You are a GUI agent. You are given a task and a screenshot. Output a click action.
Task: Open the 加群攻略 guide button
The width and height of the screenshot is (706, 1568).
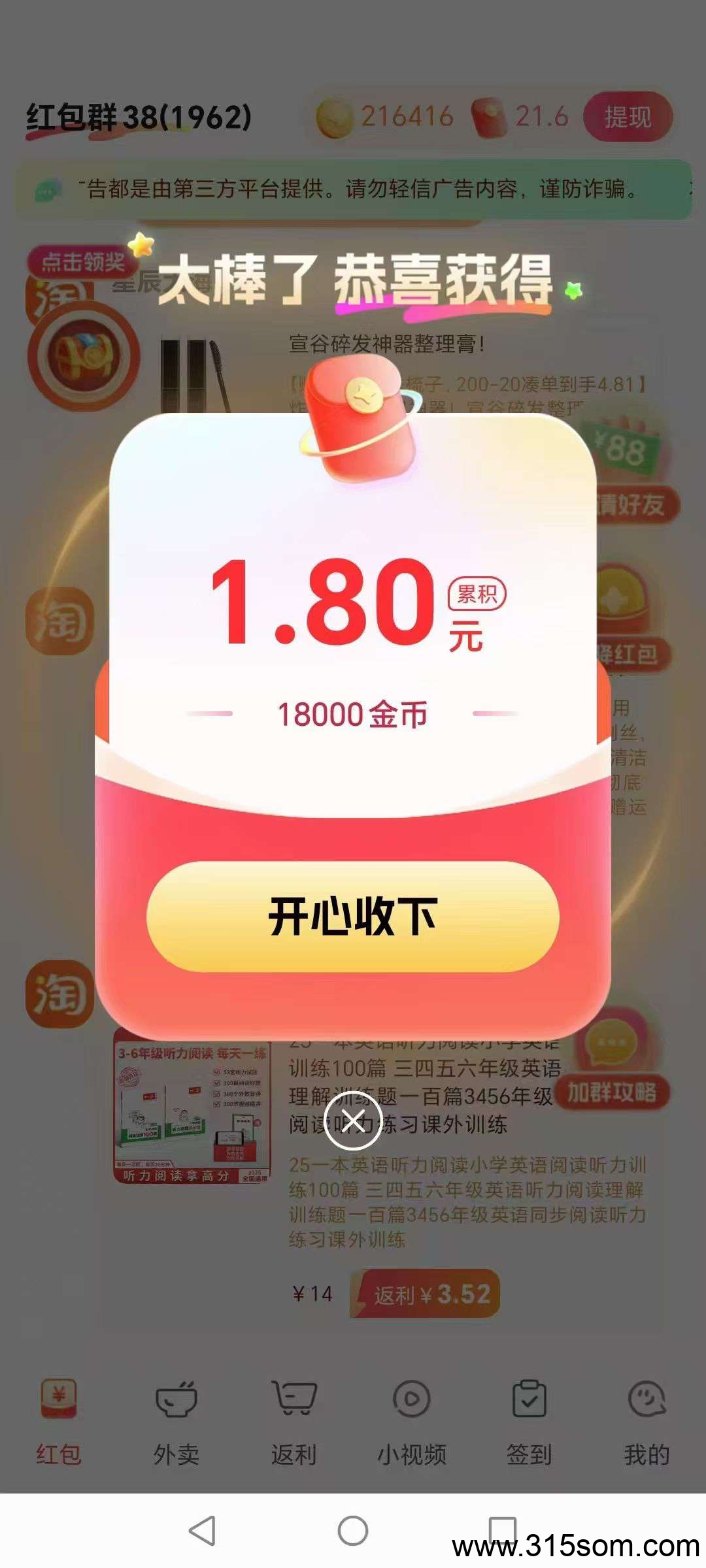click(x=613, y=1060)
